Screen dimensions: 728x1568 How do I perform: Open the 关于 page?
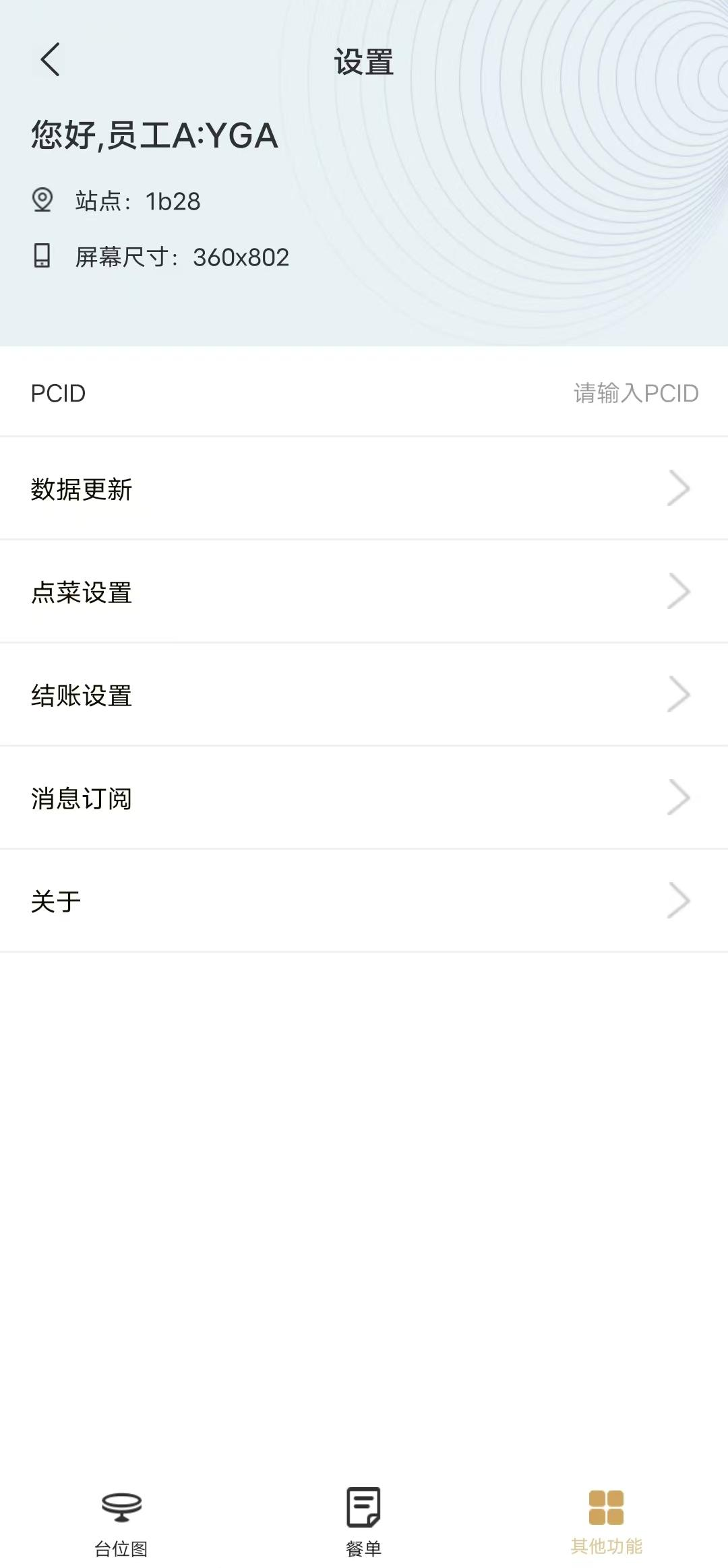point(364,901)
